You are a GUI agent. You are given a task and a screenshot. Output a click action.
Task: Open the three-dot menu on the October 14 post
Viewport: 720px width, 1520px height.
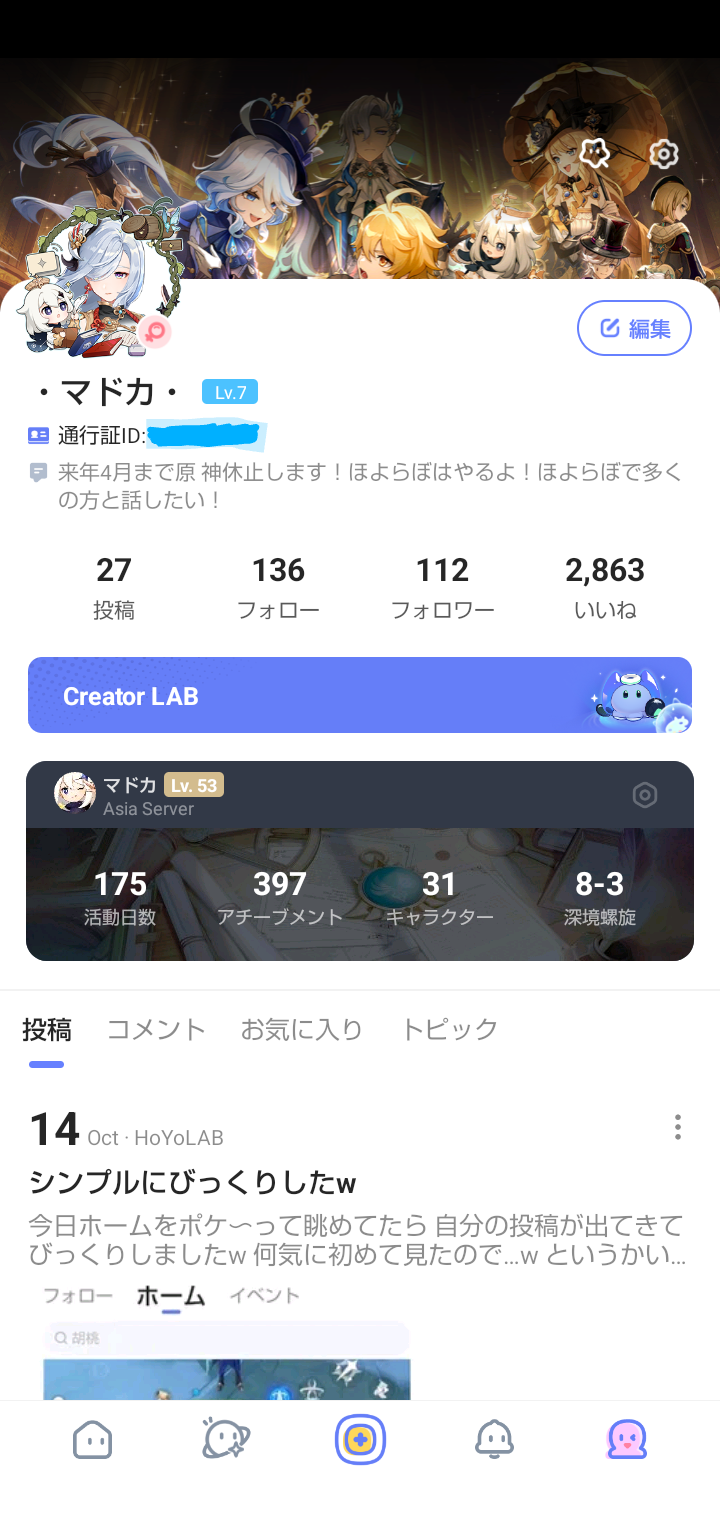pos(678,1127)
